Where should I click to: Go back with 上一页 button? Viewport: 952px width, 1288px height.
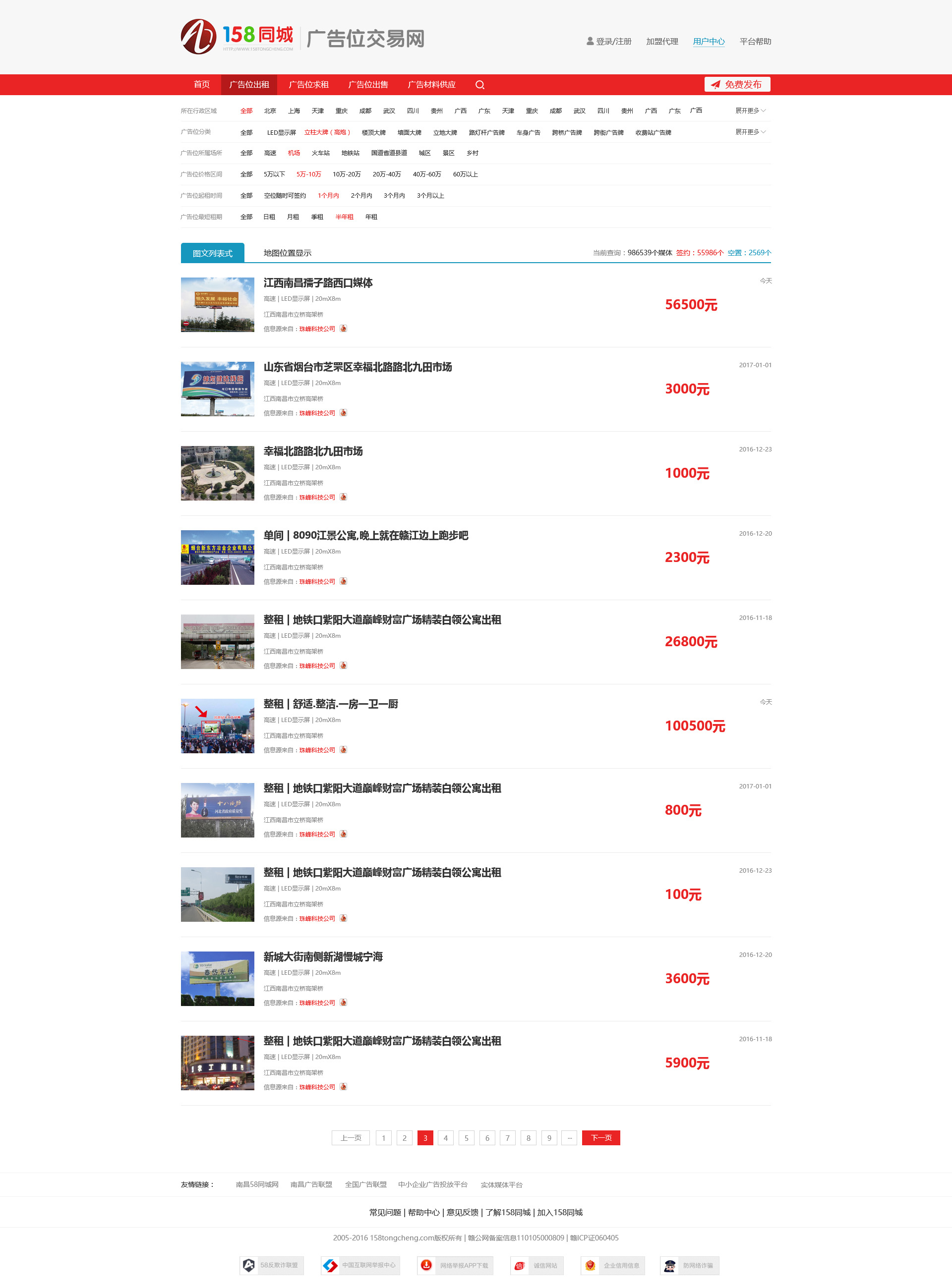click(x=351, y=1138)
